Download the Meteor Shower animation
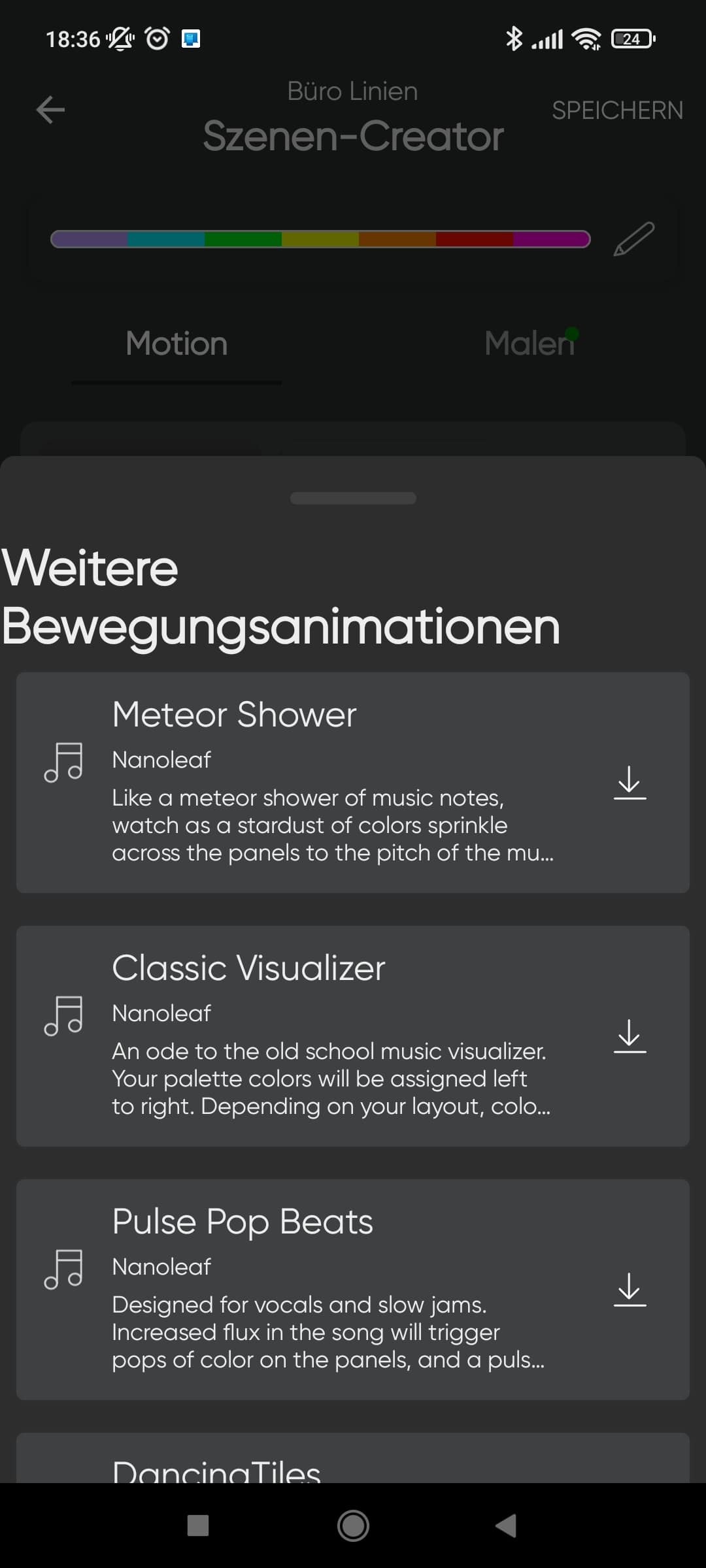 point(630,783)
